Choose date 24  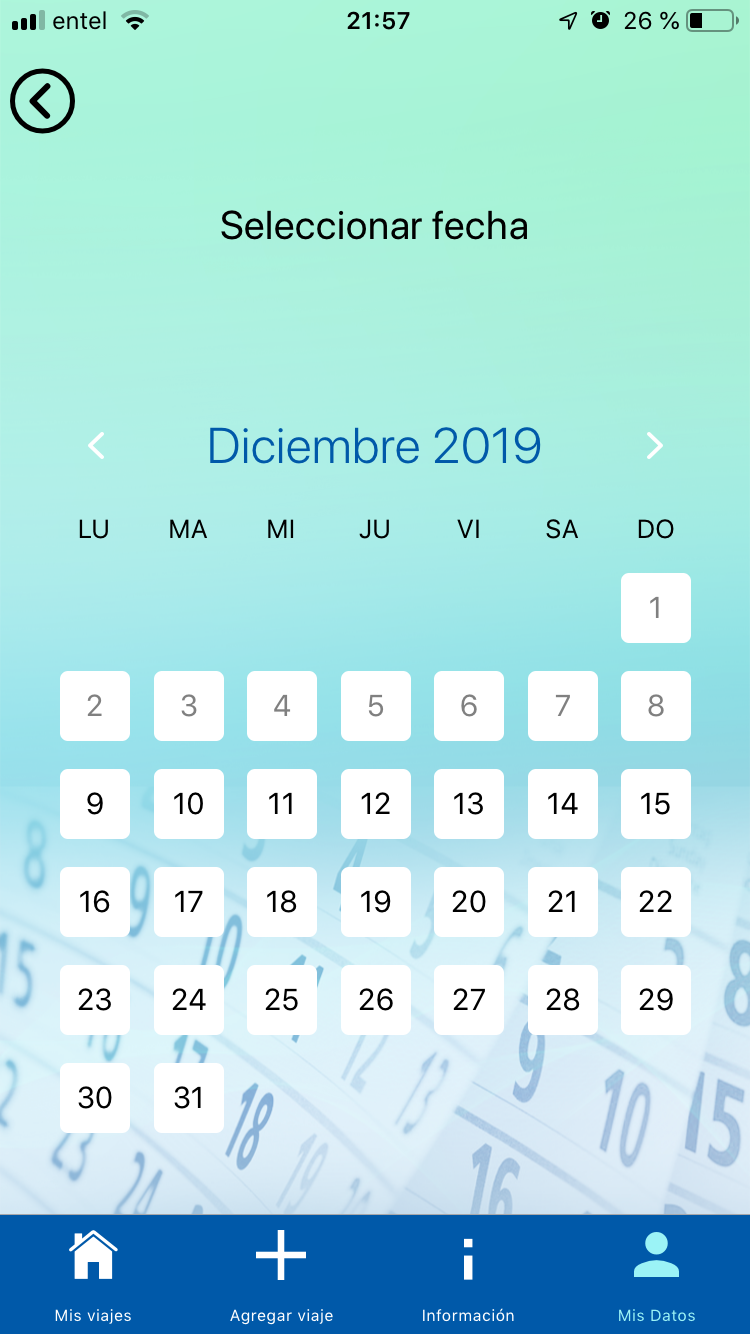tap(189, 999)
